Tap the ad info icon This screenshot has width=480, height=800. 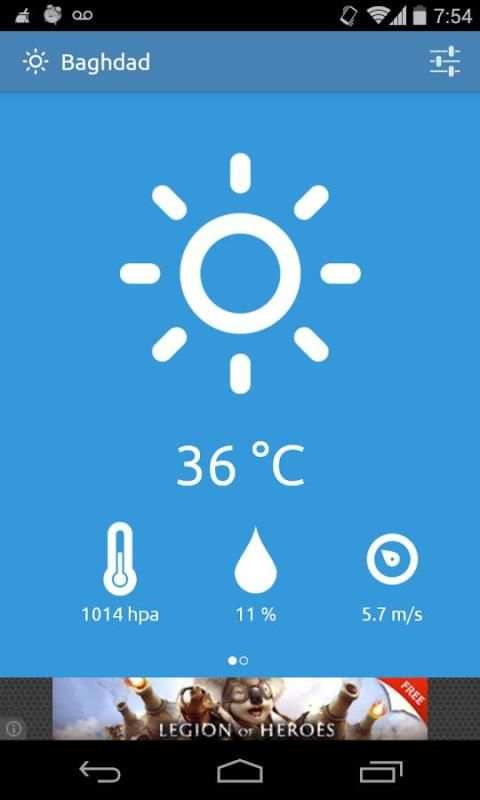[14, 729]
